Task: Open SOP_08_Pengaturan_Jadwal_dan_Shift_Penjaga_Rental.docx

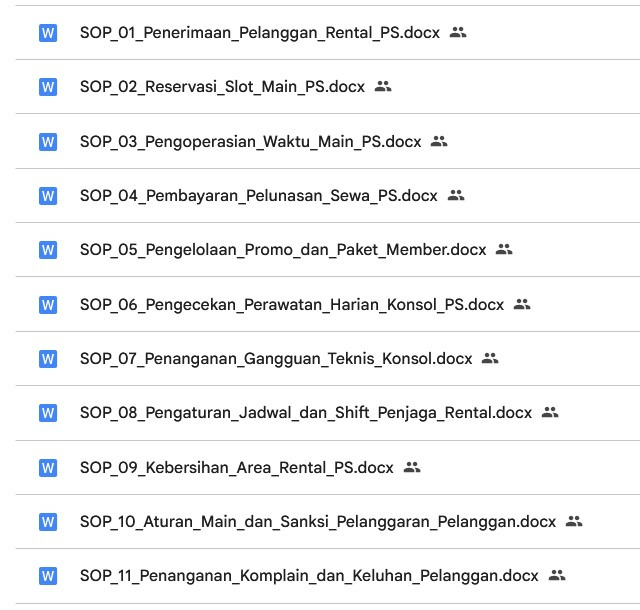Action: tap(305, 412)
